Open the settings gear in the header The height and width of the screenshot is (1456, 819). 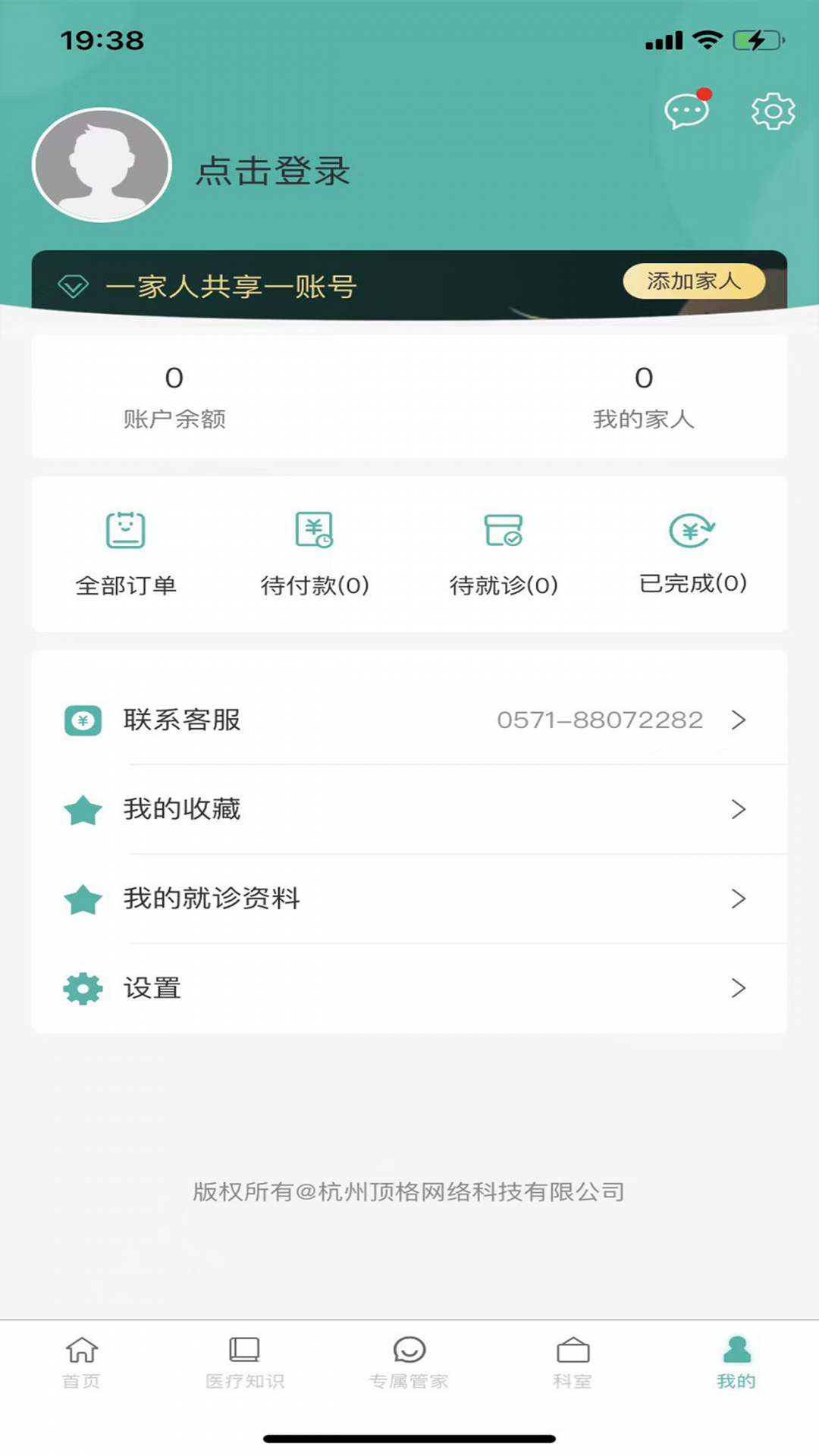tap(773, 111)
